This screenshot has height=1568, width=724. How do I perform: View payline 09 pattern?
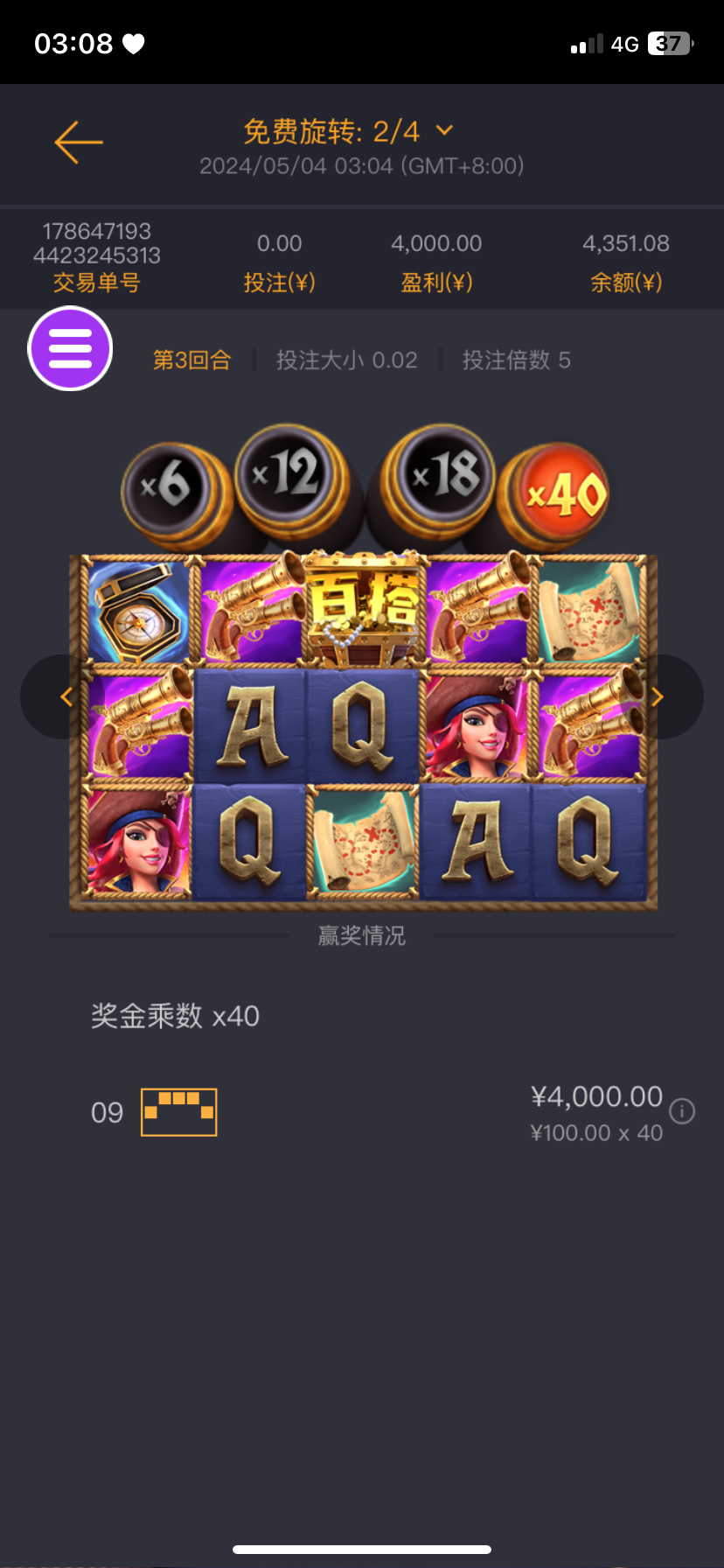pos(179,1112)
